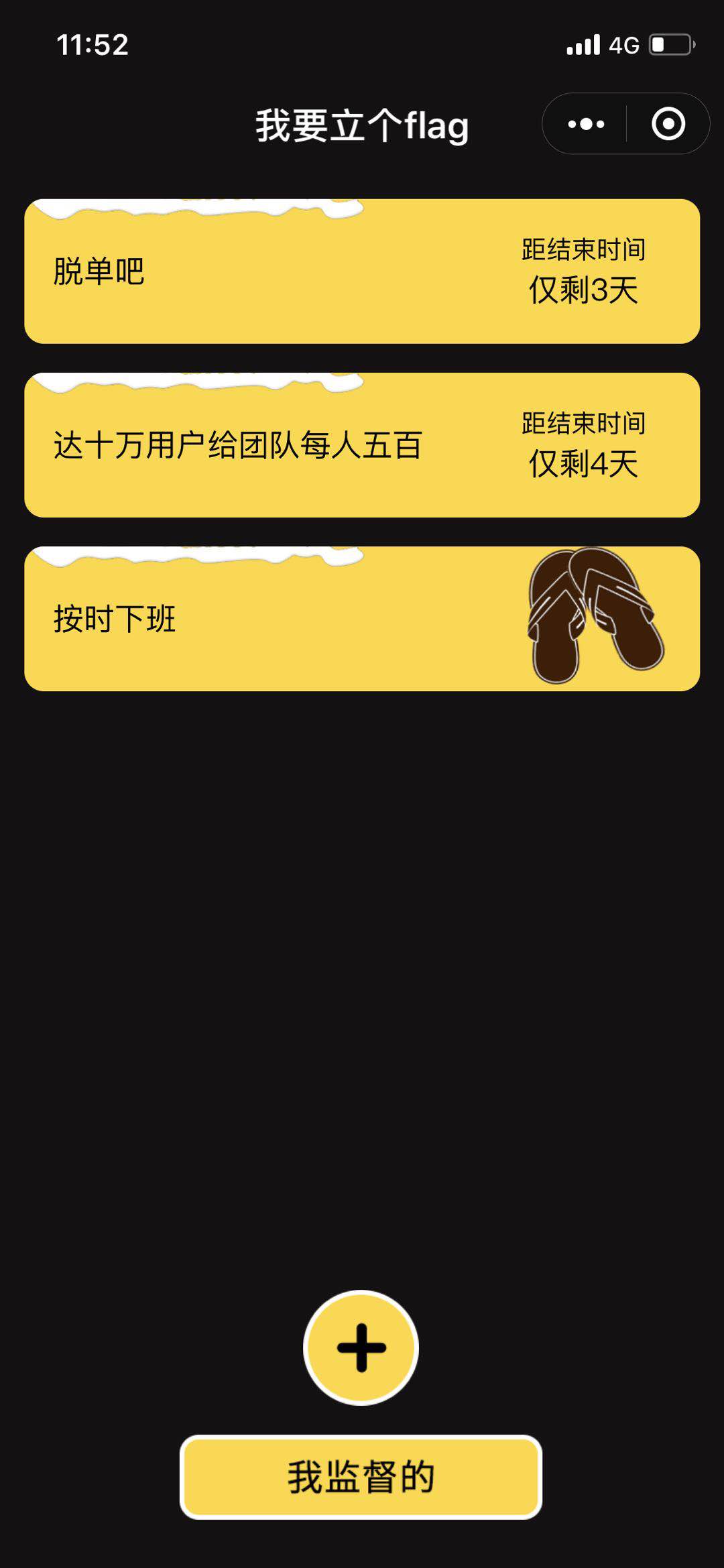The height and width of the screenshot is (1568, 724).
Task: Close the mini program via circle icon
Action: point(668,124)
